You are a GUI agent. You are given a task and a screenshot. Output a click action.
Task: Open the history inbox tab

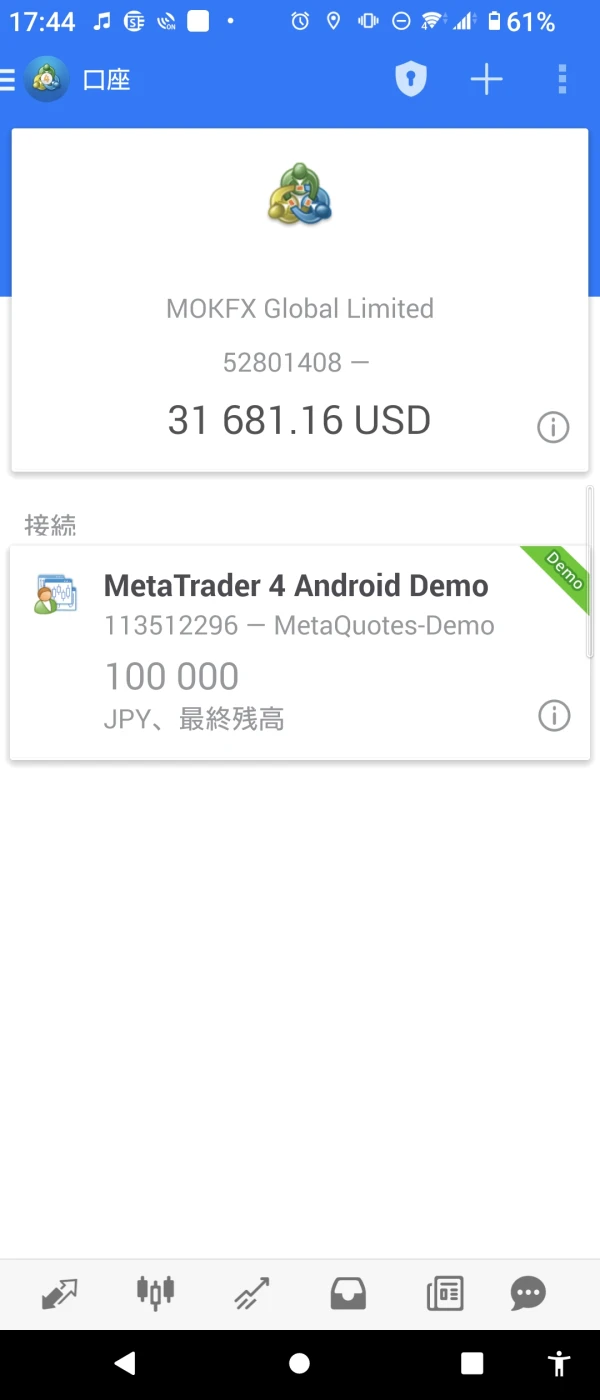[348, 1294]
